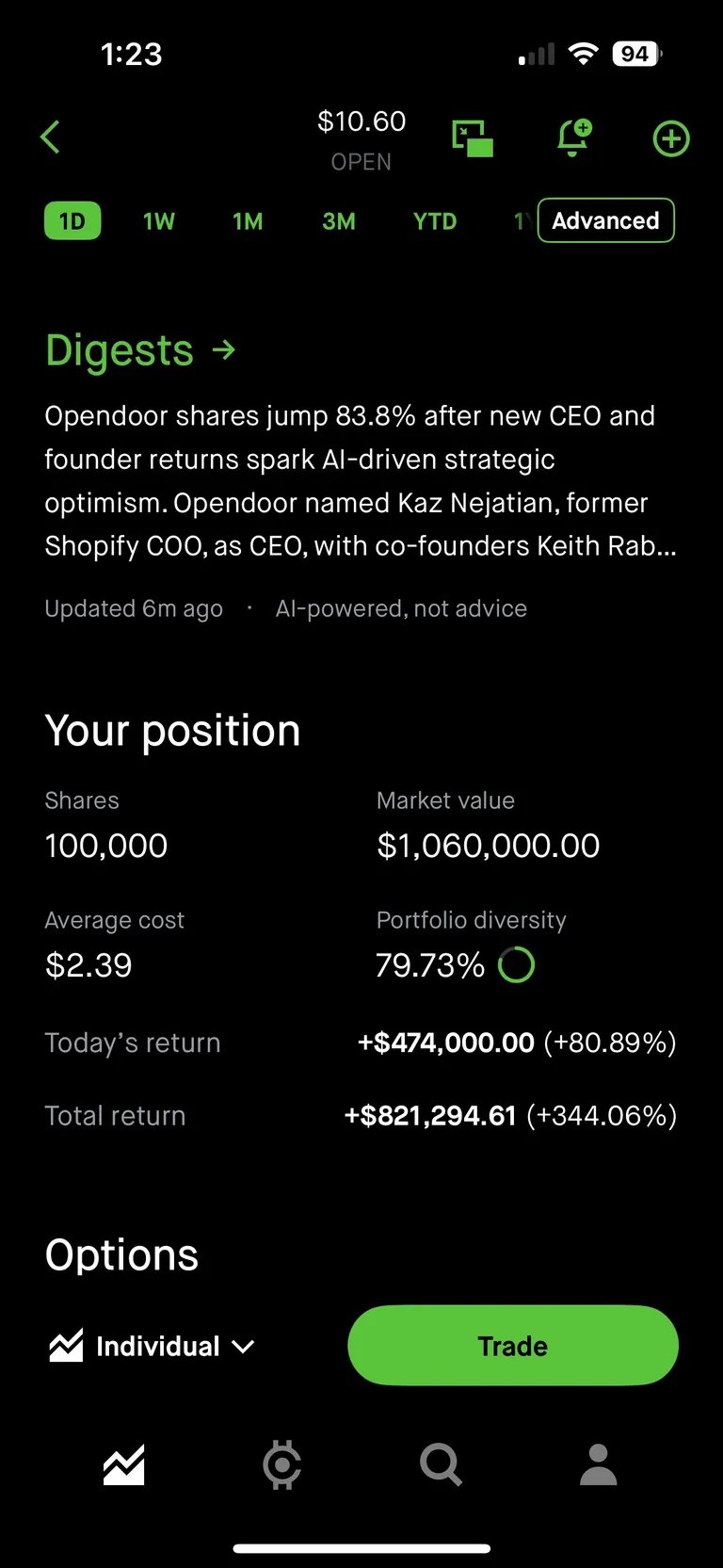Toggle the Advanced chart mode
This screenshot has height=1568, width=723.
tap(605, 220)
